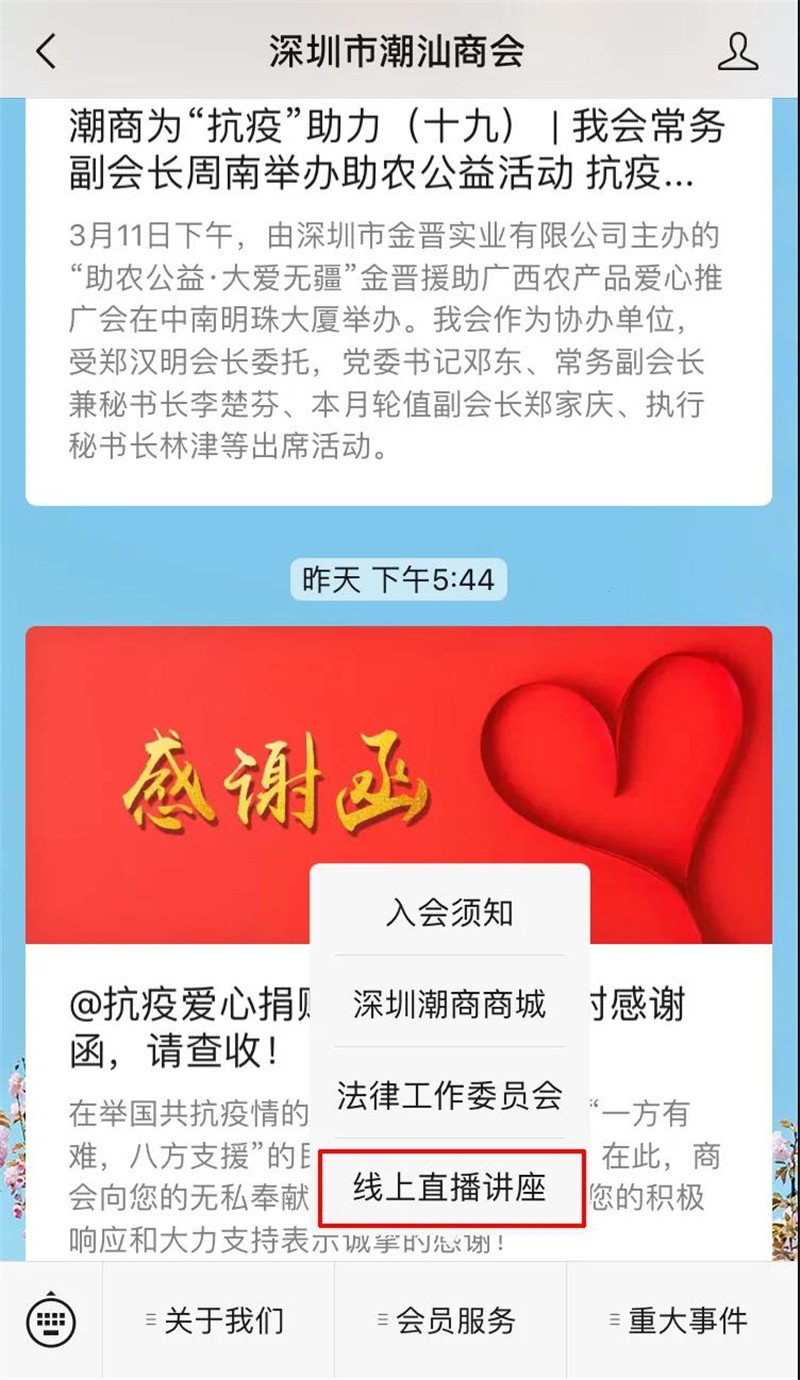Open 深圳潮商商城 from popup menu
The height and width of the screenshot is (1380, 800).
coord(449,1003)
